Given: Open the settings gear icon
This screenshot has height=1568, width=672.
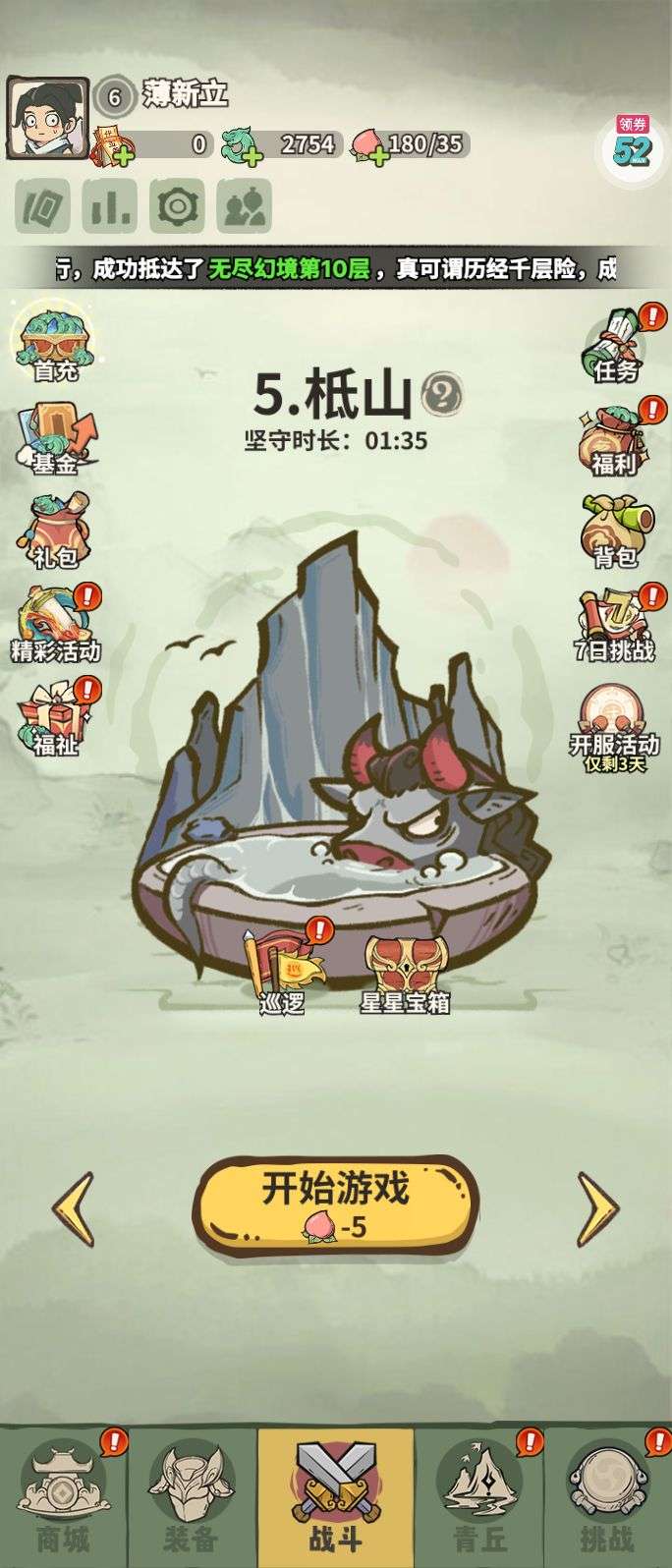Looking at the screenshot, I should (177, 206).
